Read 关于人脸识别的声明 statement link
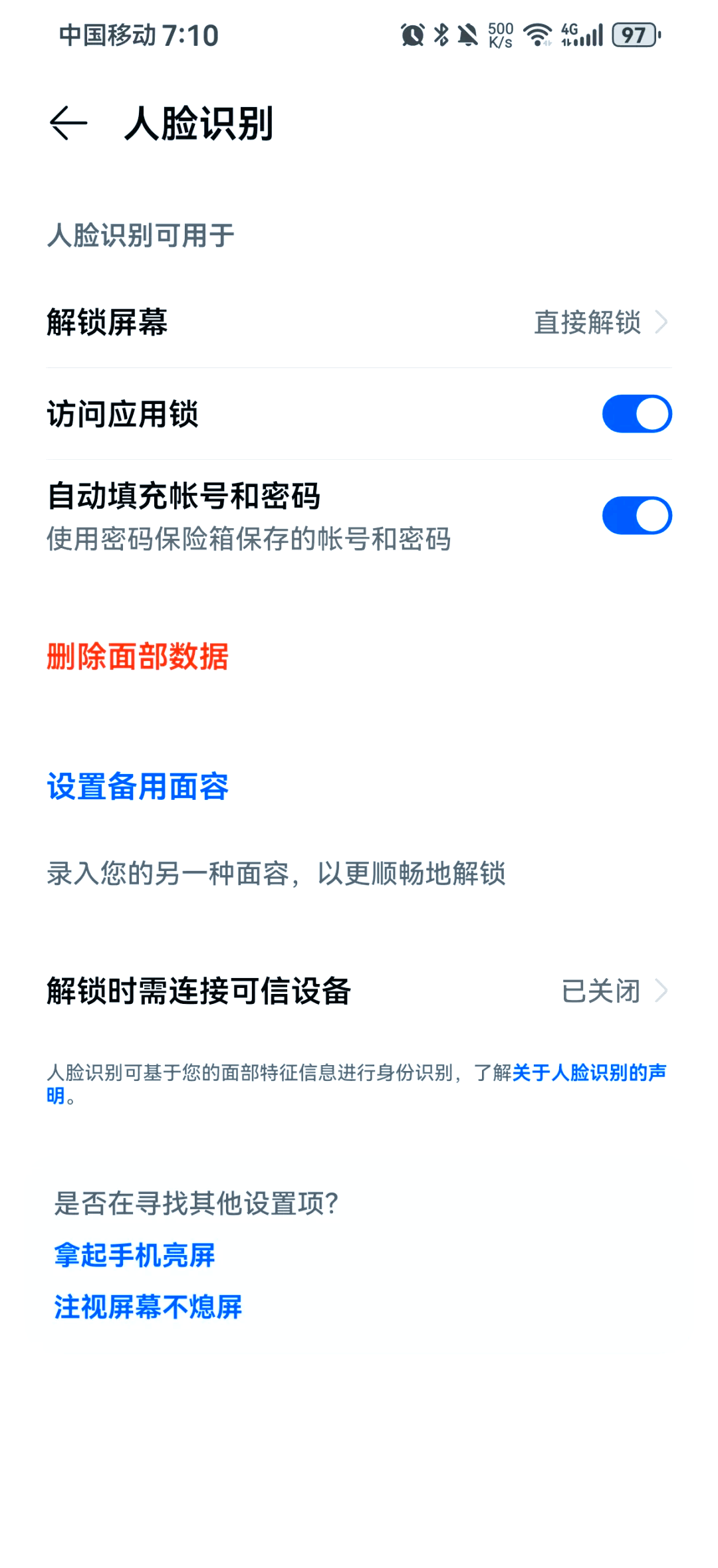 (x=589, y=1072)
